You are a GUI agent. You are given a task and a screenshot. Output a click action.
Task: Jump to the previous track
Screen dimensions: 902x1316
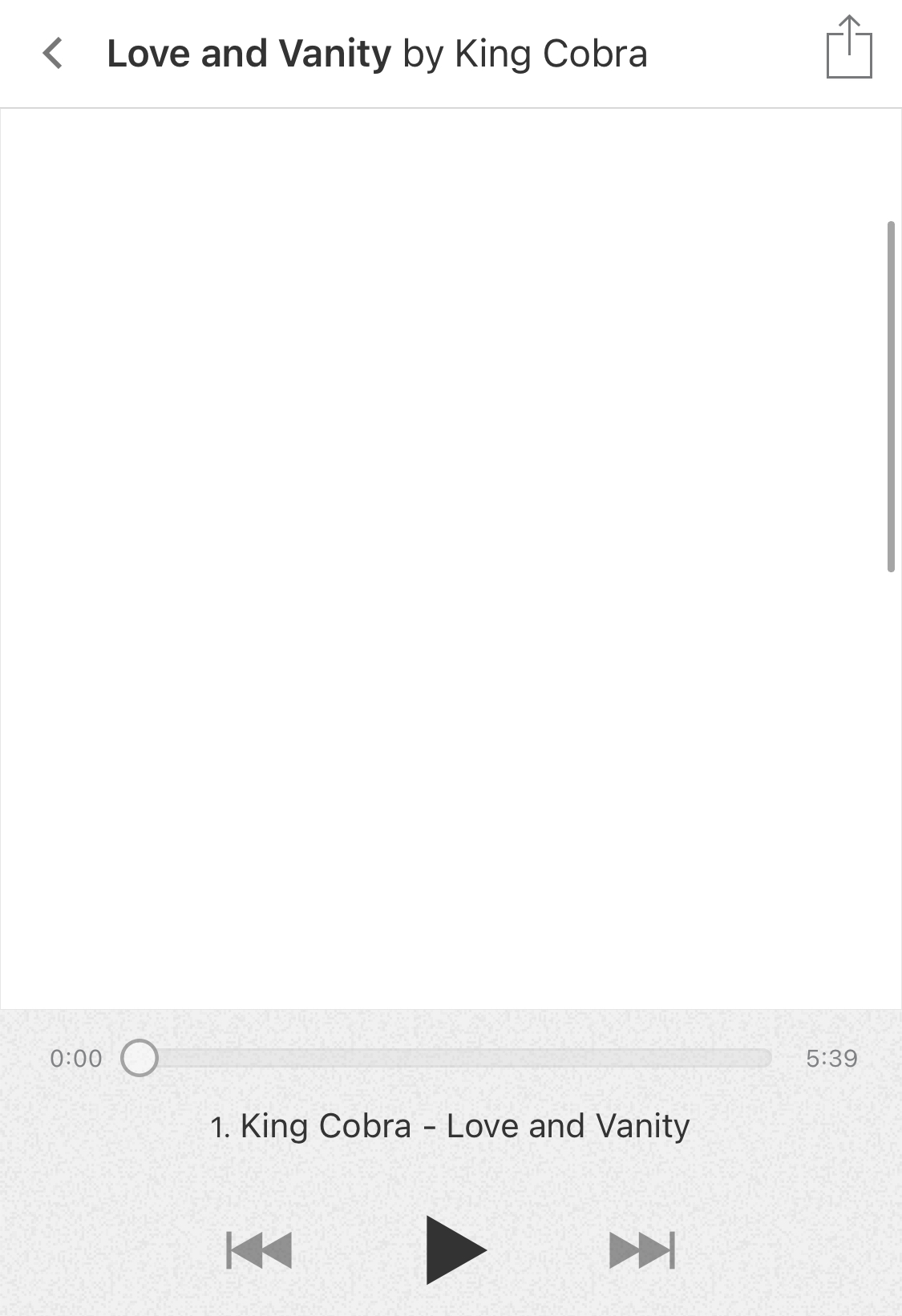click(x=259, y=1250)
